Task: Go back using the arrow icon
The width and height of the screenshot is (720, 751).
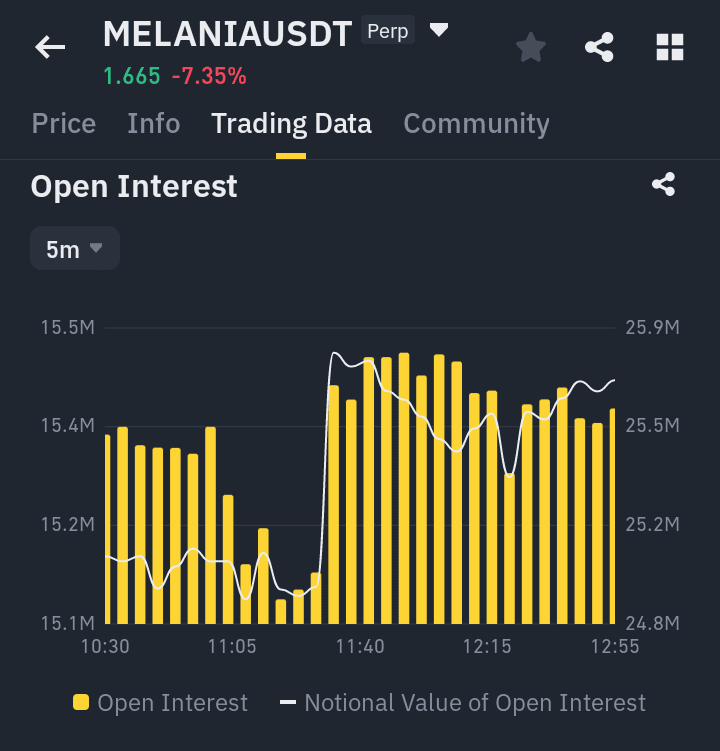Action: 50,46
